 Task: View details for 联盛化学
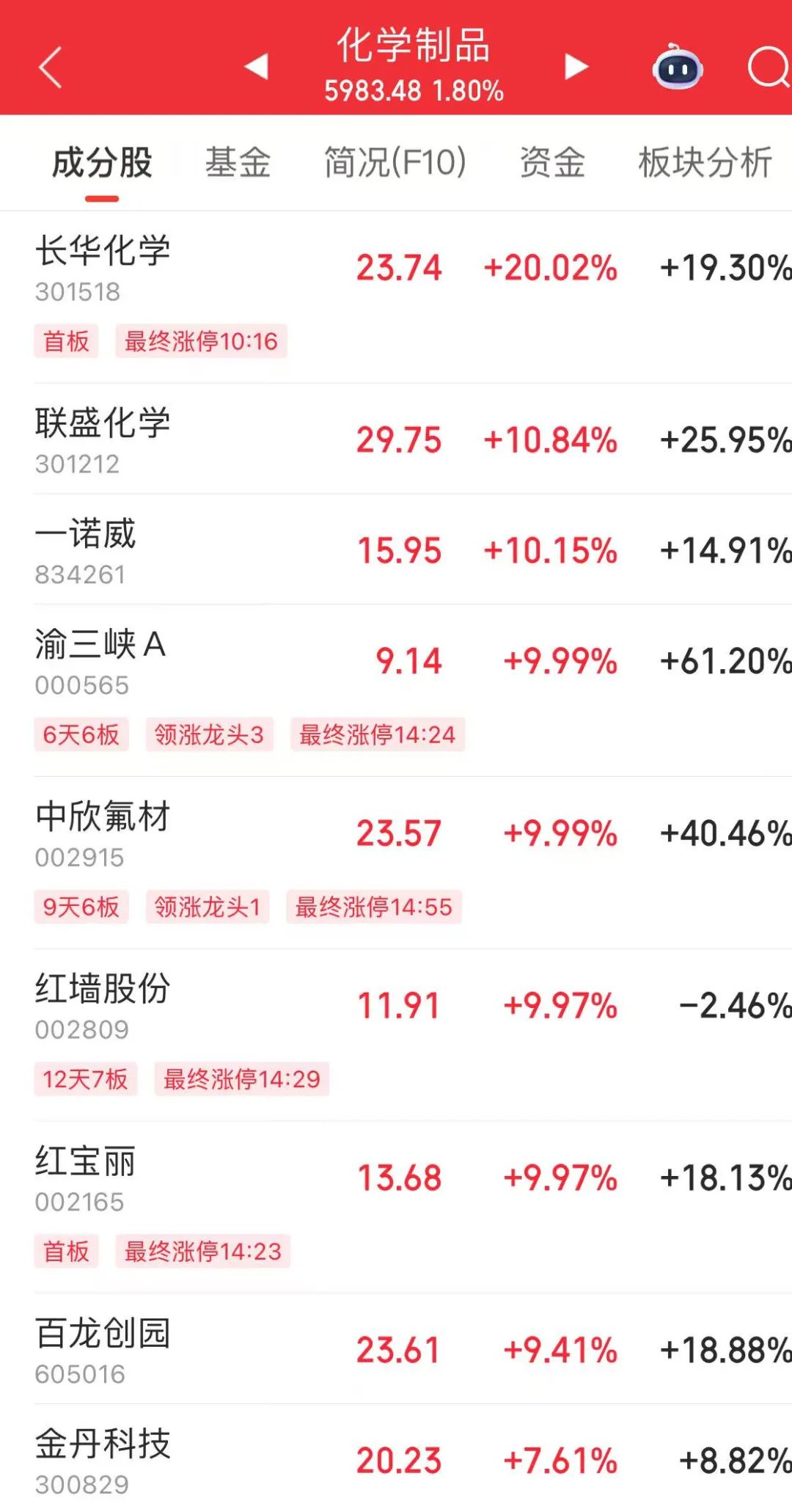tap(103, 439)
